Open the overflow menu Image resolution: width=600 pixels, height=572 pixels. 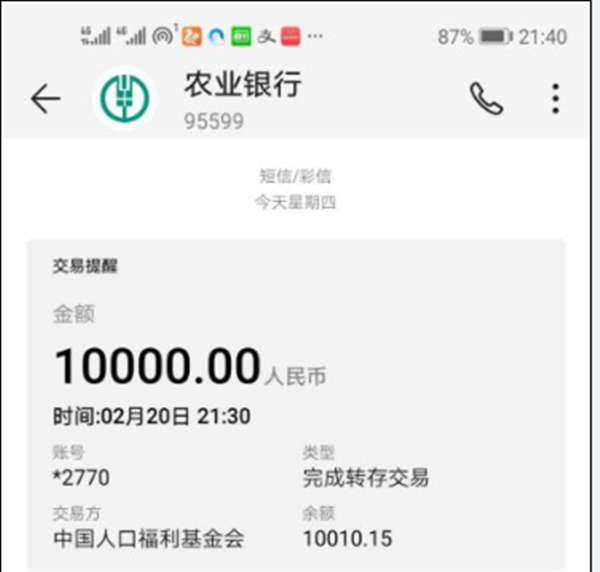pyautogui.click(x=555, y=98)
